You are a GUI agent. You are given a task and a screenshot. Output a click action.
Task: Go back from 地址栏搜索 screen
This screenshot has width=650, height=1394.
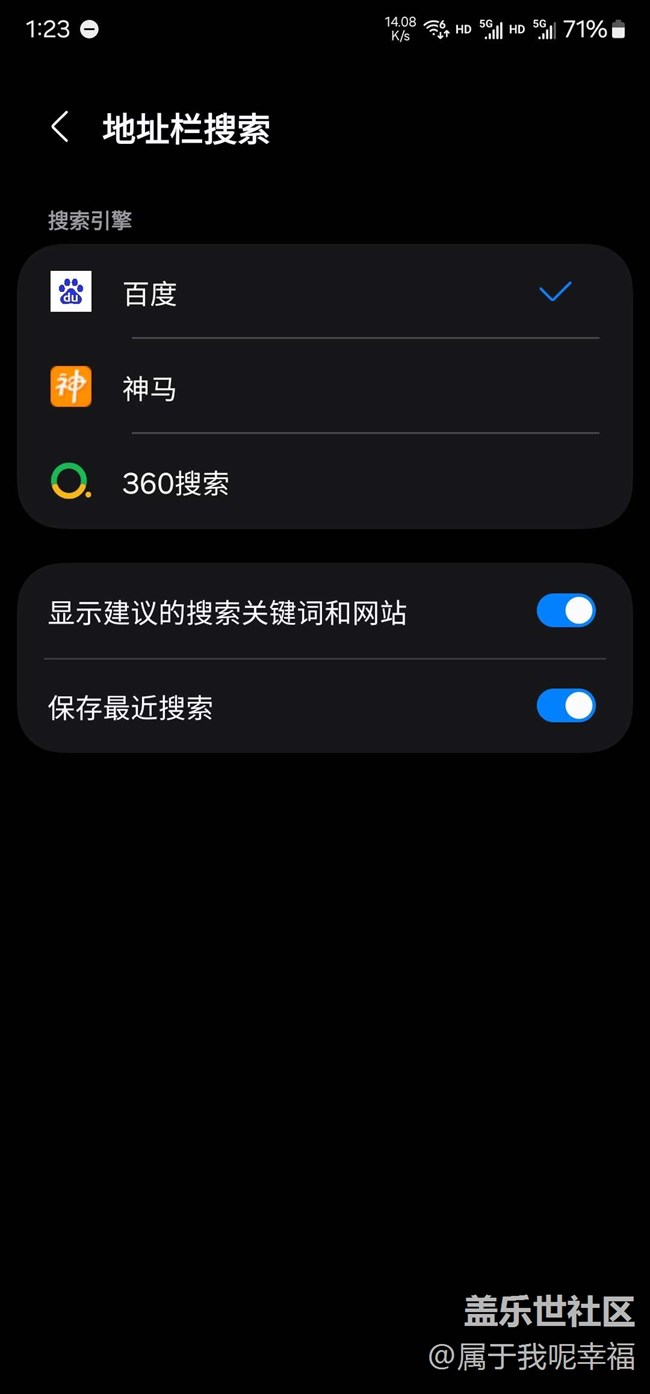60,128
